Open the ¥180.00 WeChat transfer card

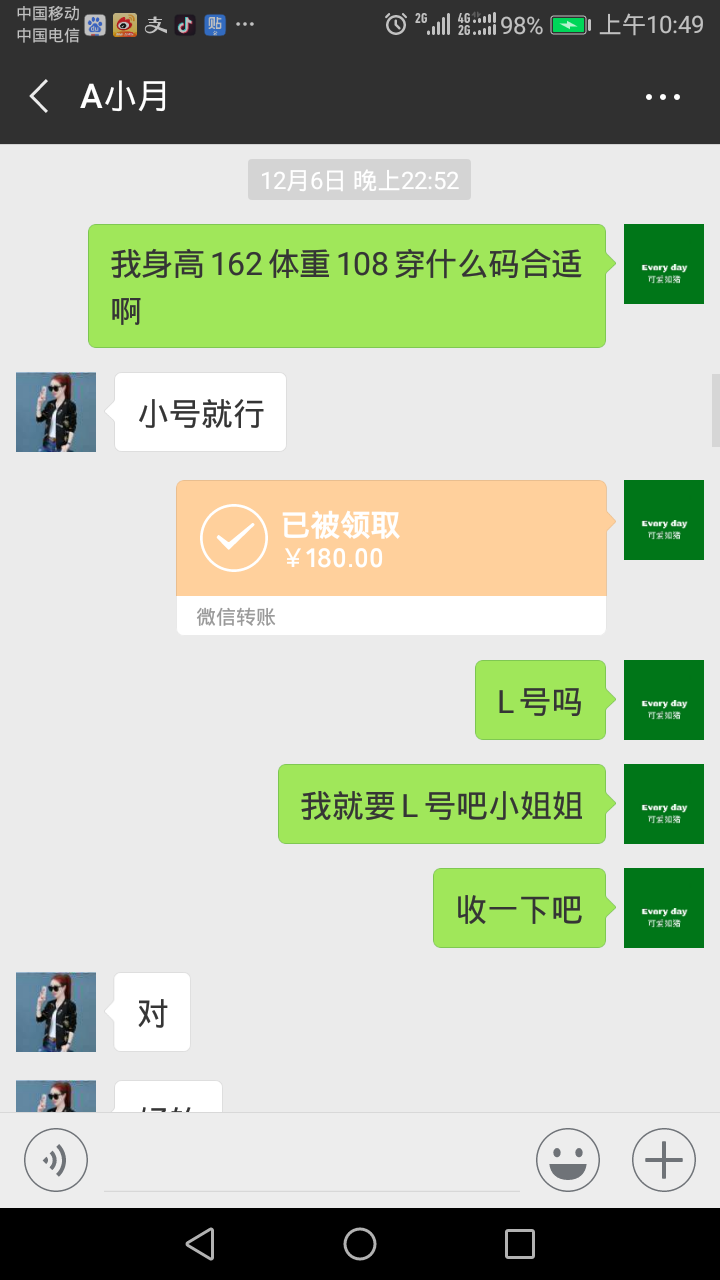[391, 540]
